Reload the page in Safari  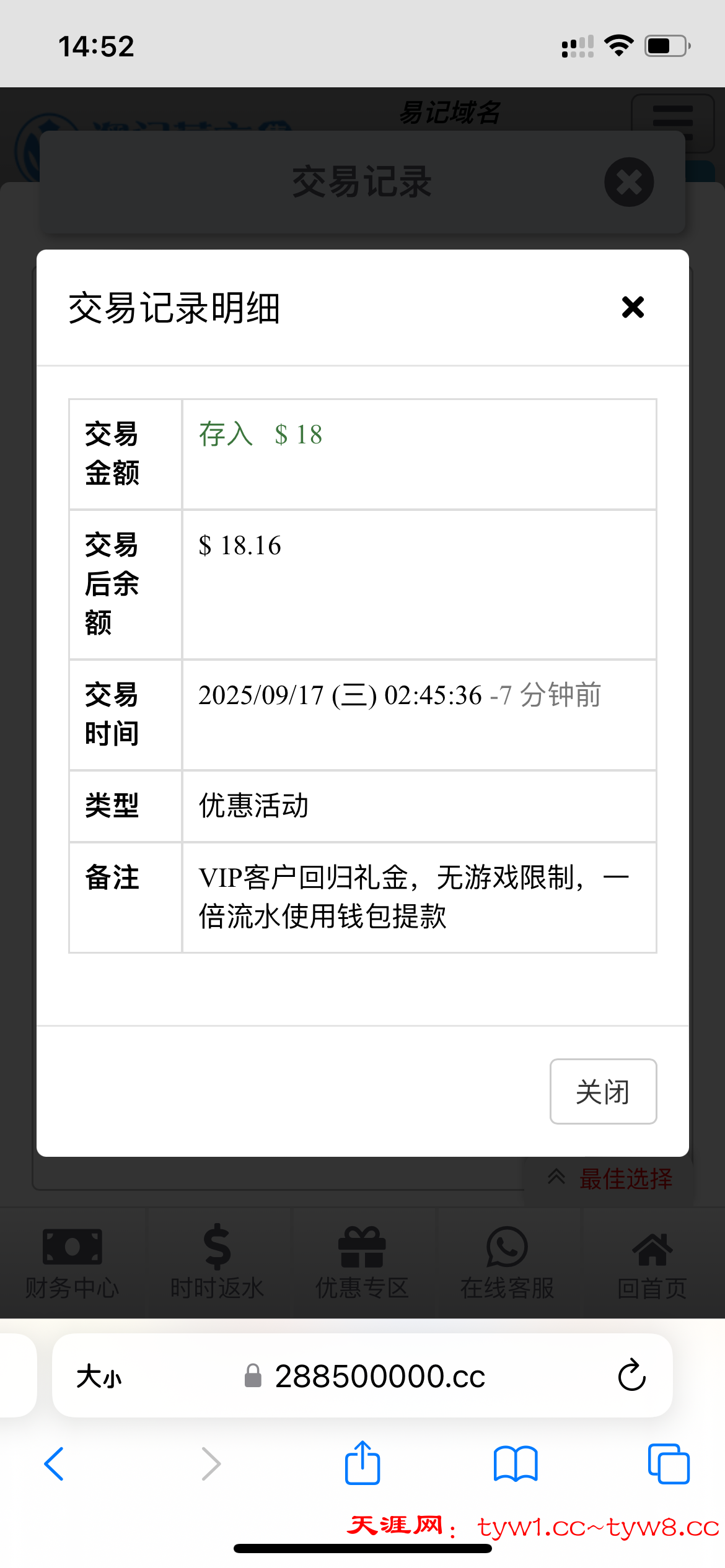[x=631, y=1375]
